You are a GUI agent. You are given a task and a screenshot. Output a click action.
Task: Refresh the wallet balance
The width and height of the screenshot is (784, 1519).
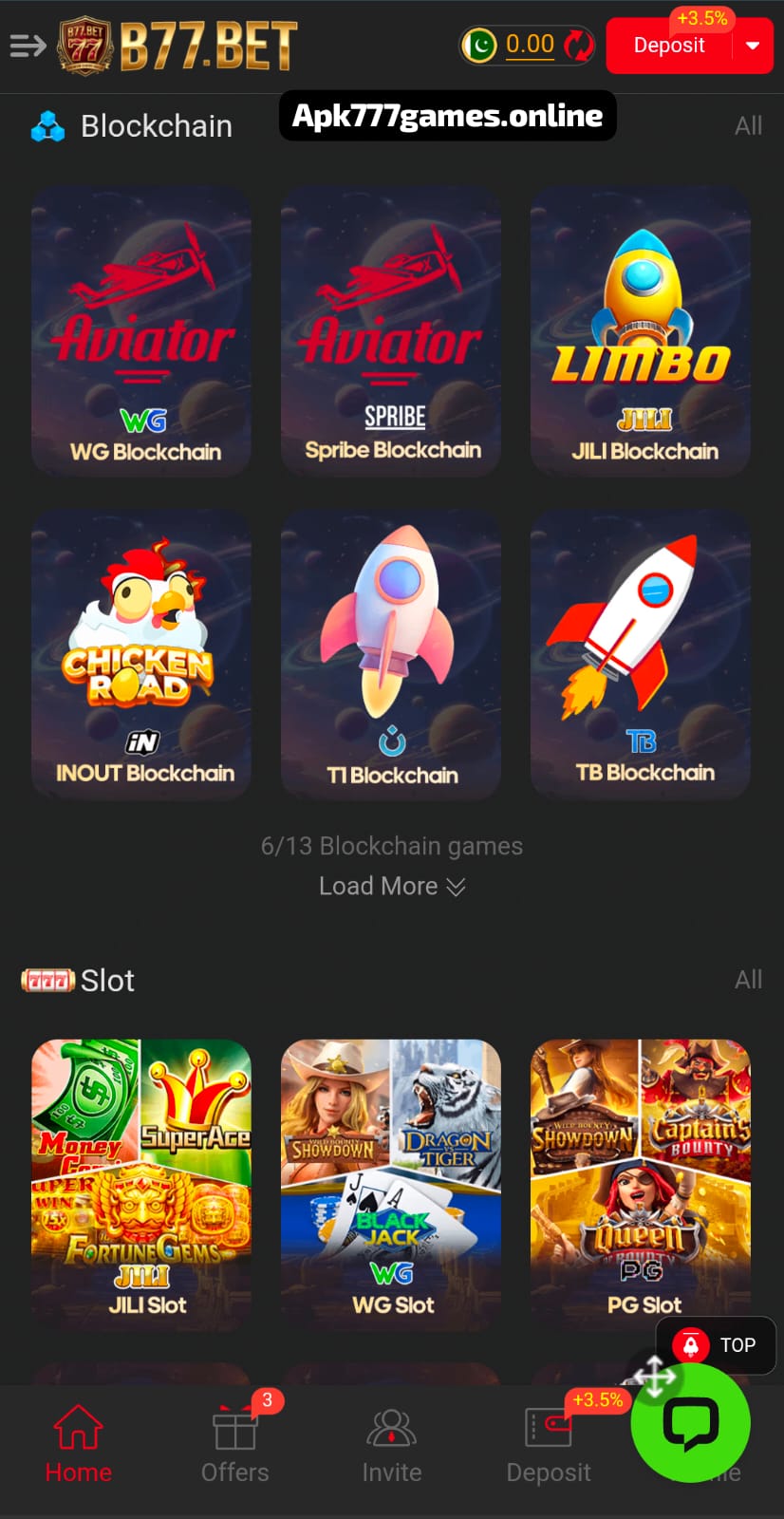pos(578,45)
